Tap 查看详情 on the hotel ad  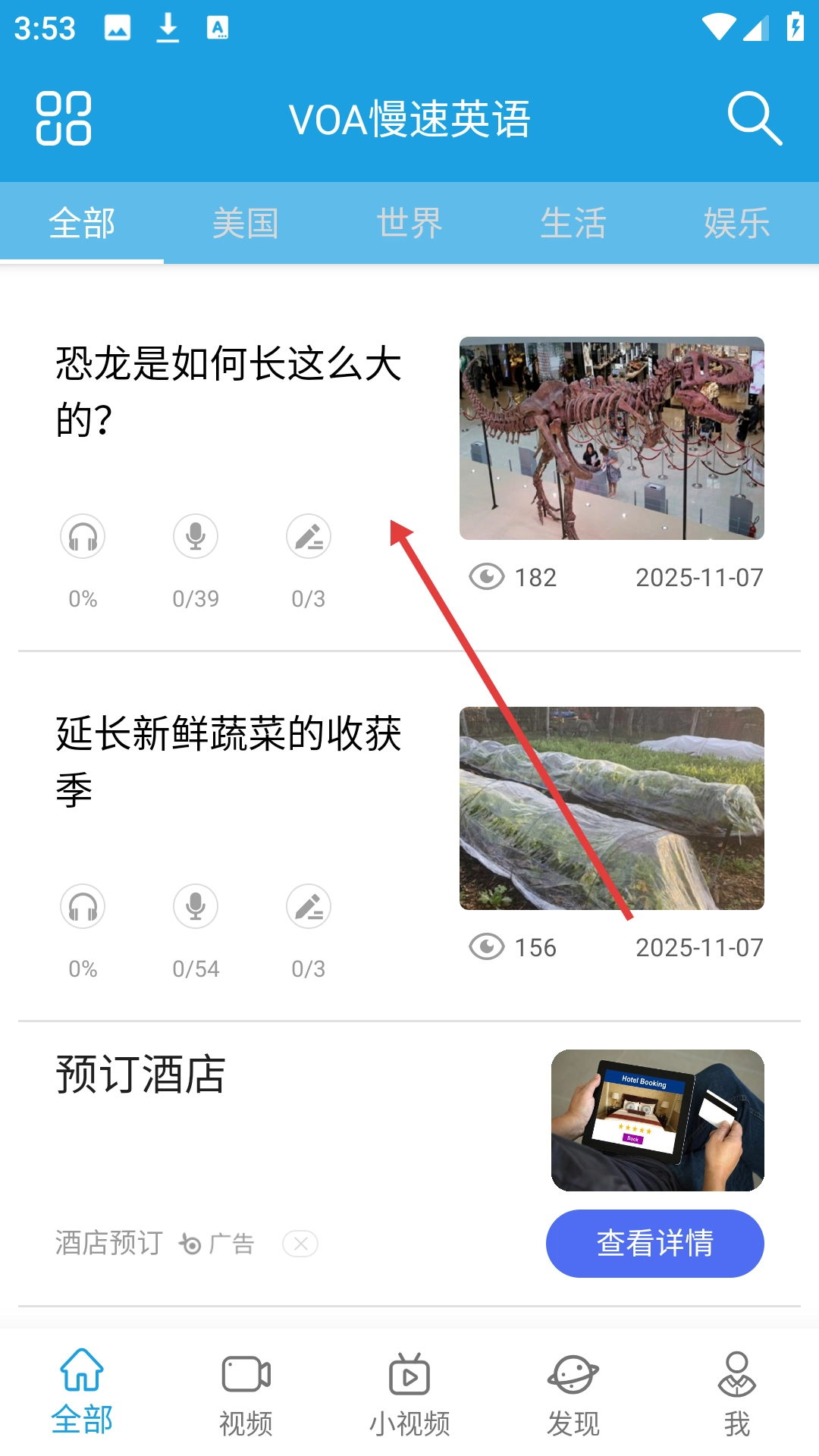tap(654, 1244)
